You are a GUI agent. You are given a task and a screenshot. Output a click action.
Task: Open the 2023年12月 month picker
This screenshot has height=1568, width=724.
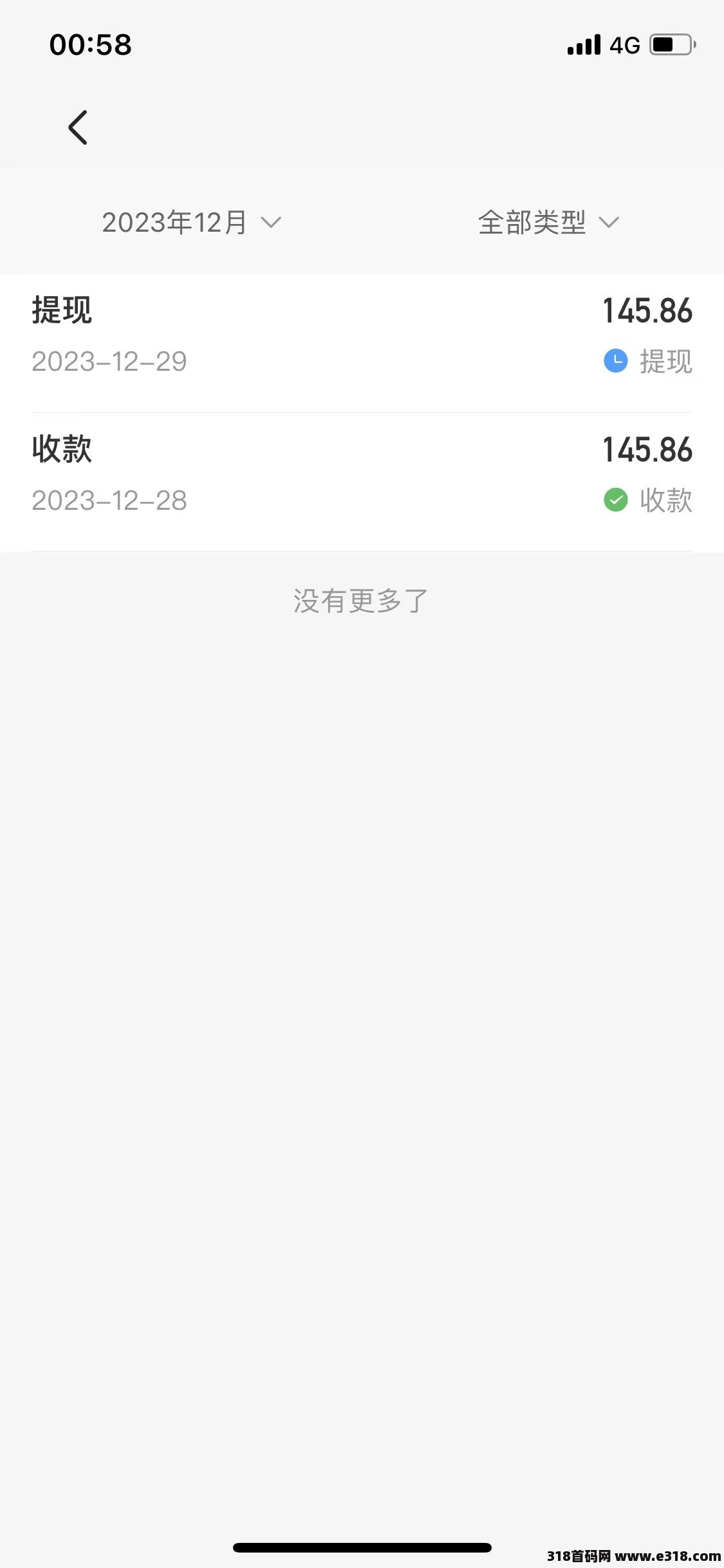[192, 223]
